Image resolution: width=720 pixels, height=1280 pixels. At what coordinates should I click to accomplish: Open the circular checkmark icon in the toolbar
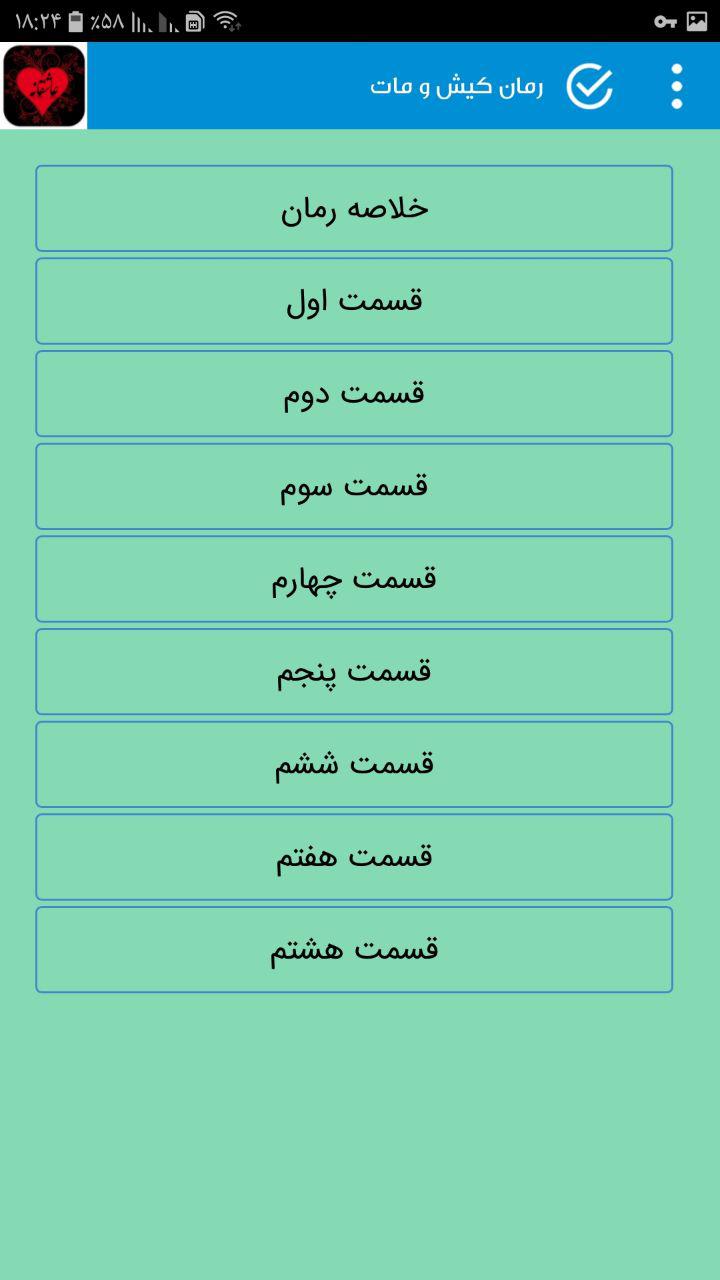(x=589, y=85)
